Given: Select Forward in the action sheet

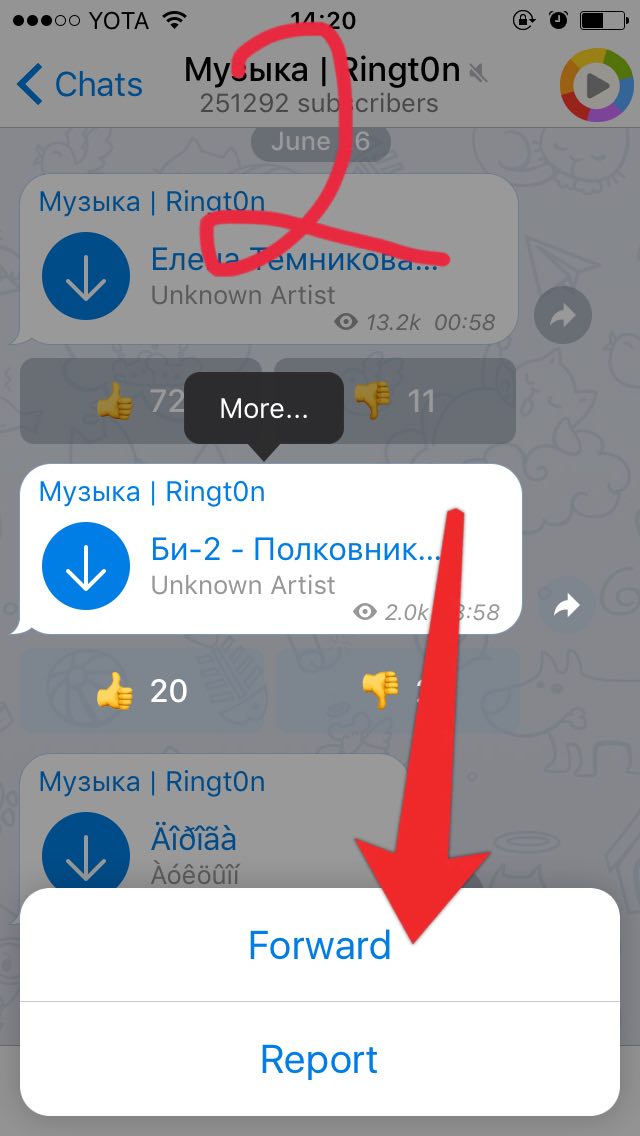Looking at the screenshot, I should (319, 945).
